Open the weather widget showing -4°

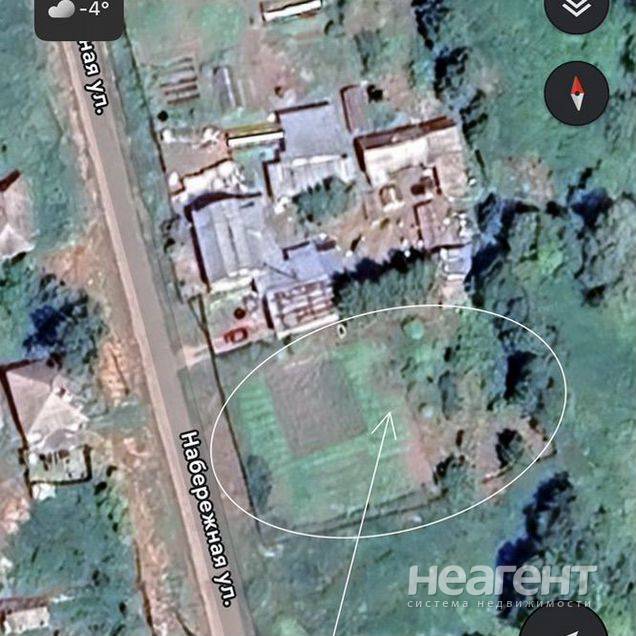coord(79,13)
